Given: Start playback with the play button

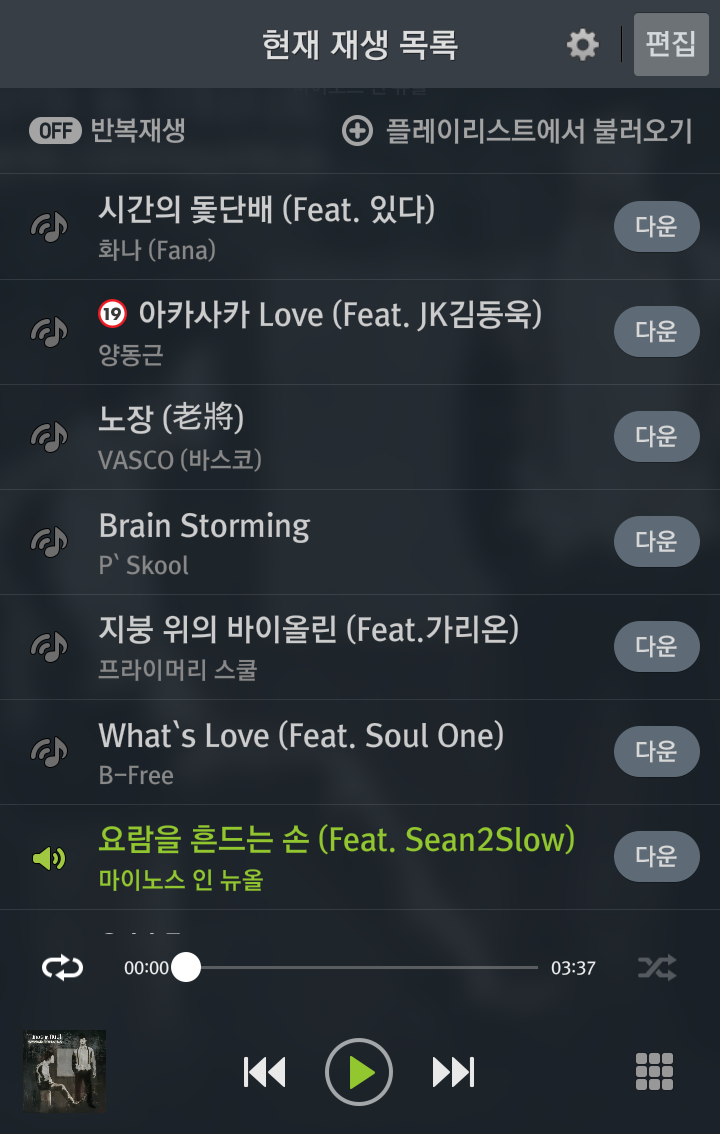Looking at the screenshot, I should (x=359, y=1072).
